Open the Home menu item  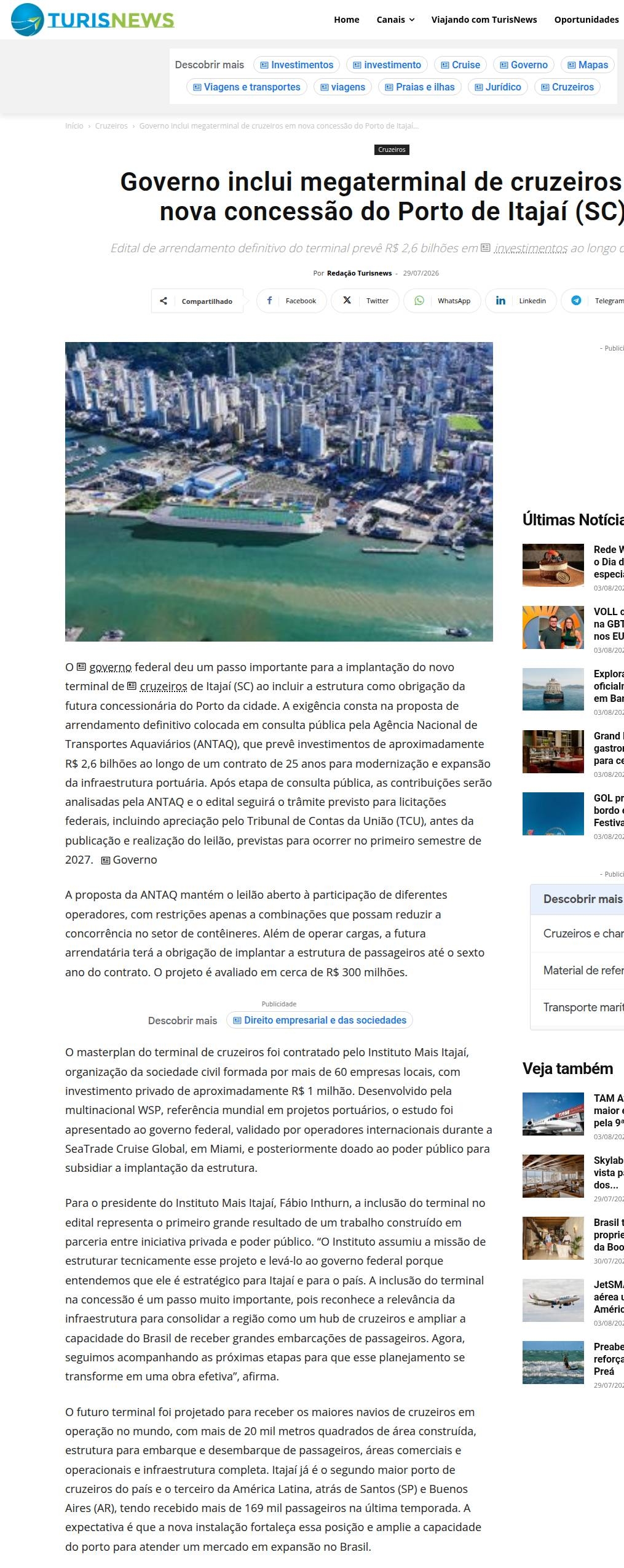[346, 20]
